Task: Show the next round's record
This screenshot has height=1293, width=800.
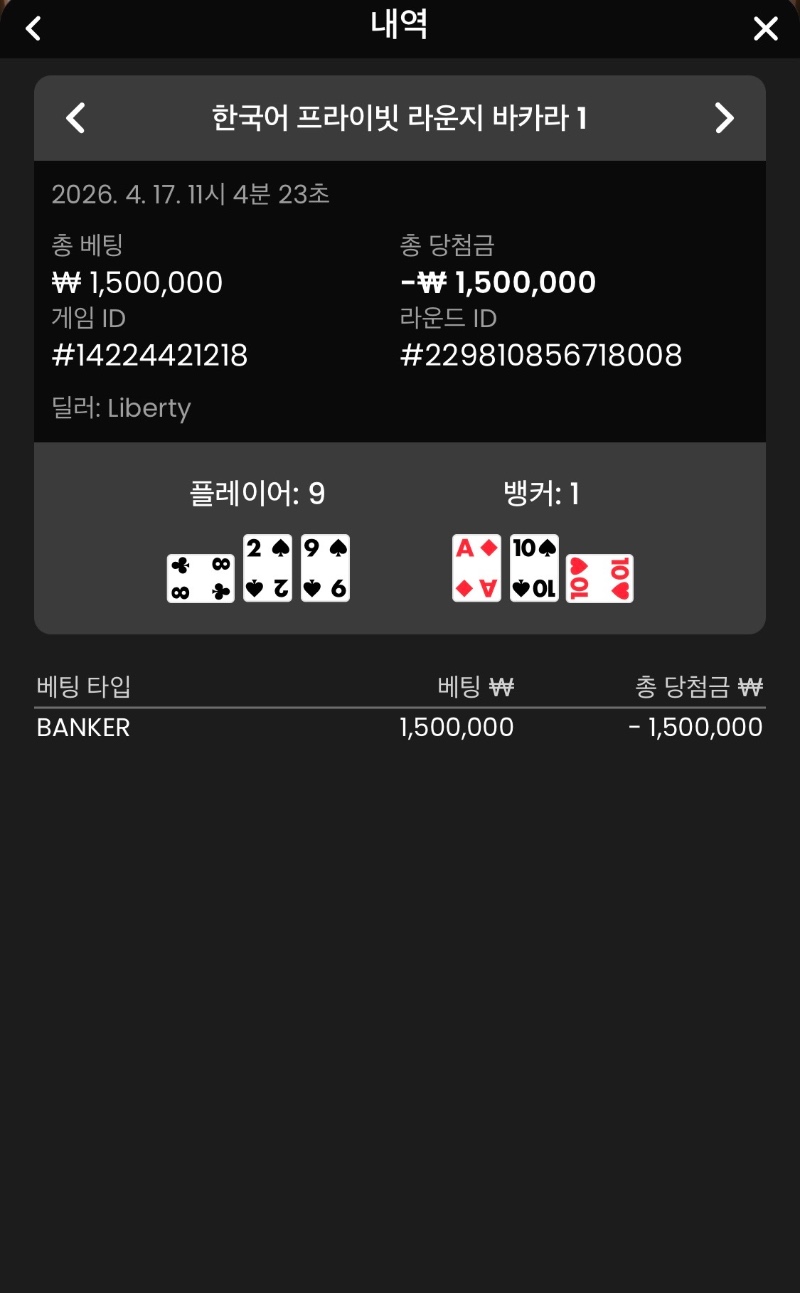Action: pos(724,119)
